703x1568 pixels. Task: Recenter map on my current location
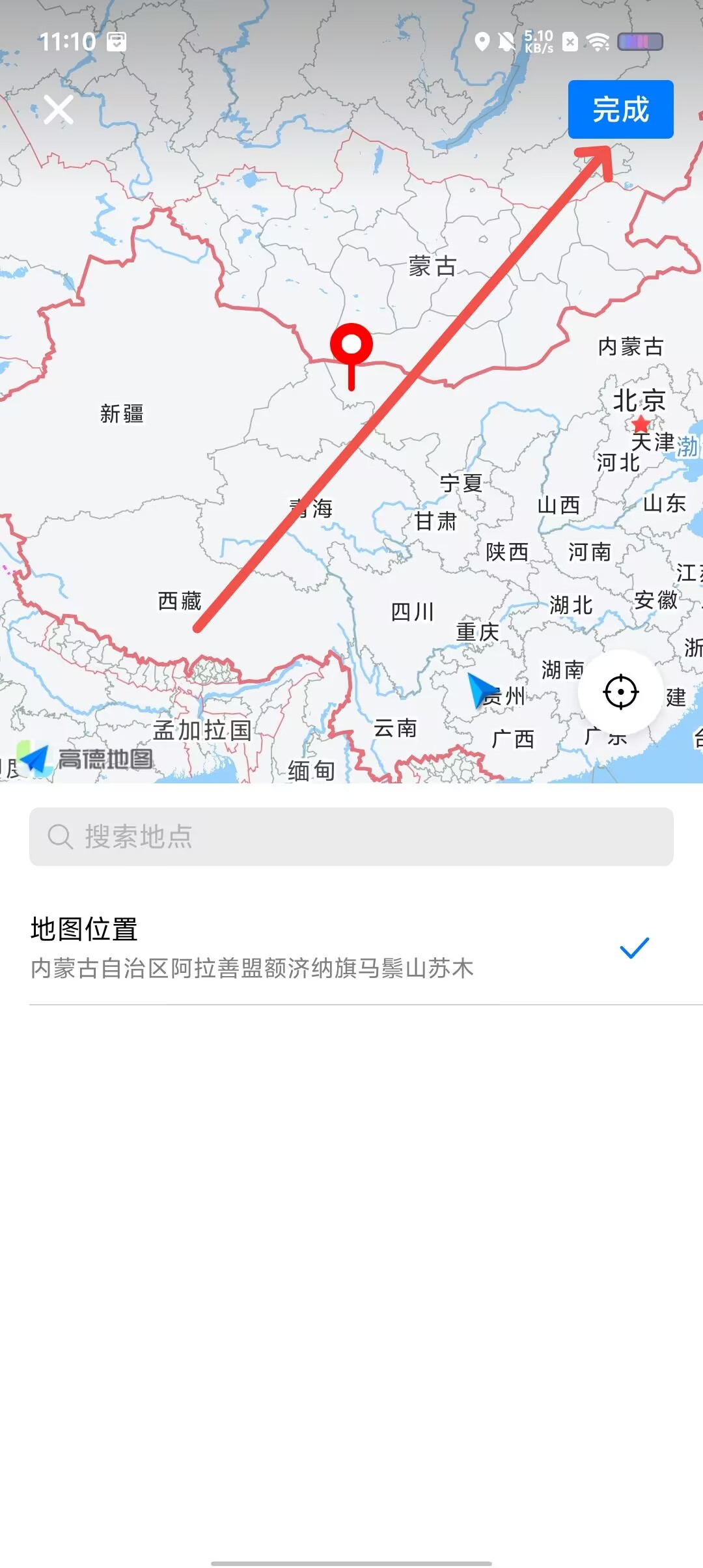coord(620,692)
